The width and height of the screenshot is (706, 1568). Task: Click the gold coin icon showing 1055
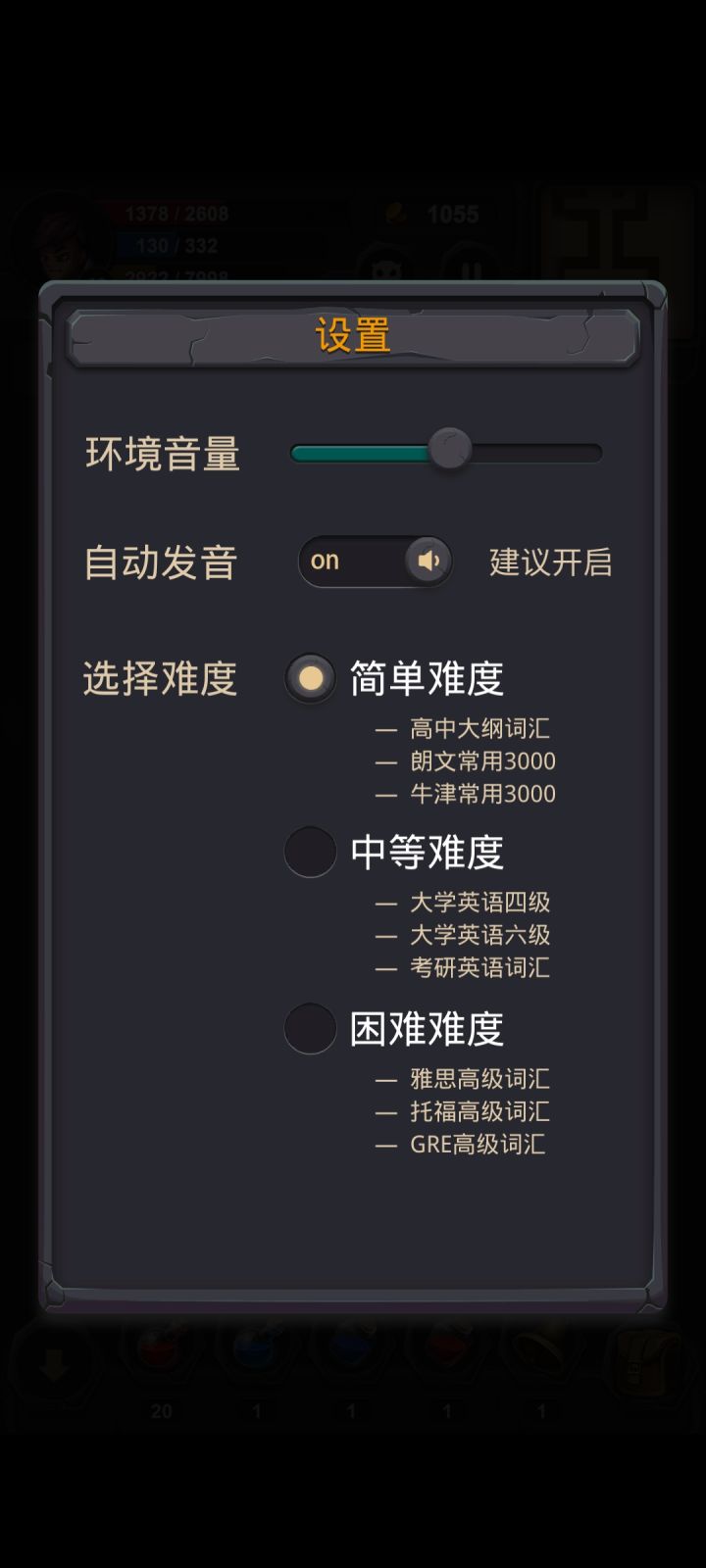(x=396, y=214)
